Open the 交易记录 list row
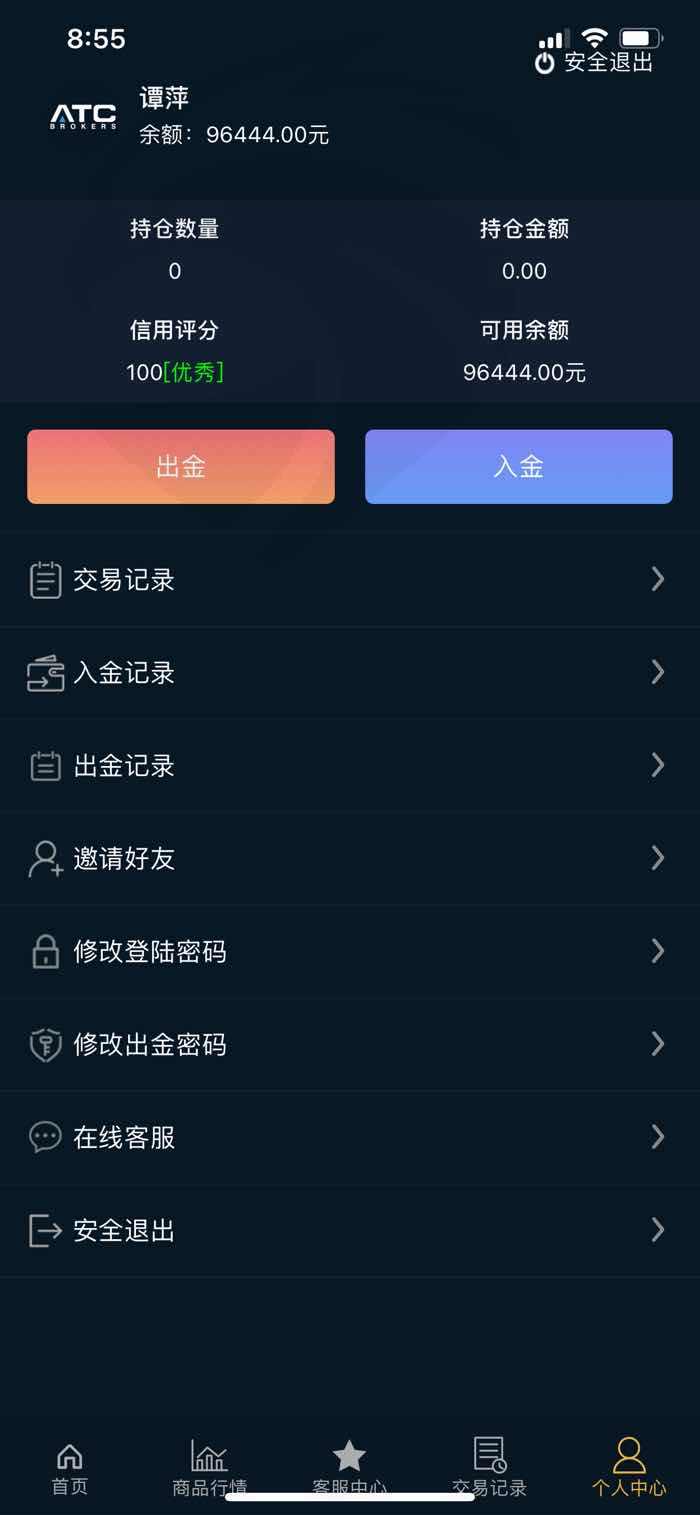Viewport: 700px width, 1515px height. 350,580
